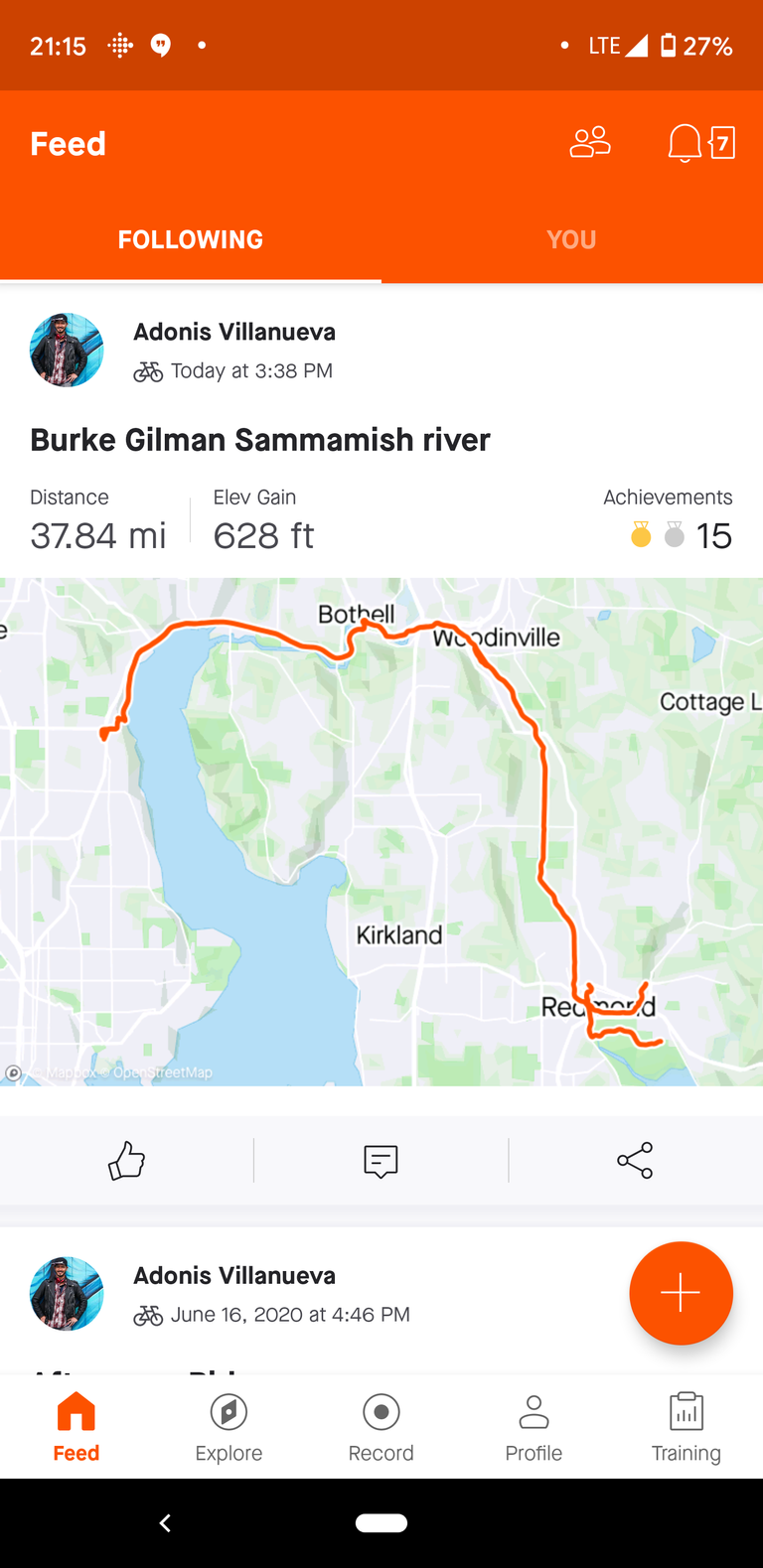This screenshot has width=763, height=1568.
Task: Open the Training tab
Action: (686, 1428)
